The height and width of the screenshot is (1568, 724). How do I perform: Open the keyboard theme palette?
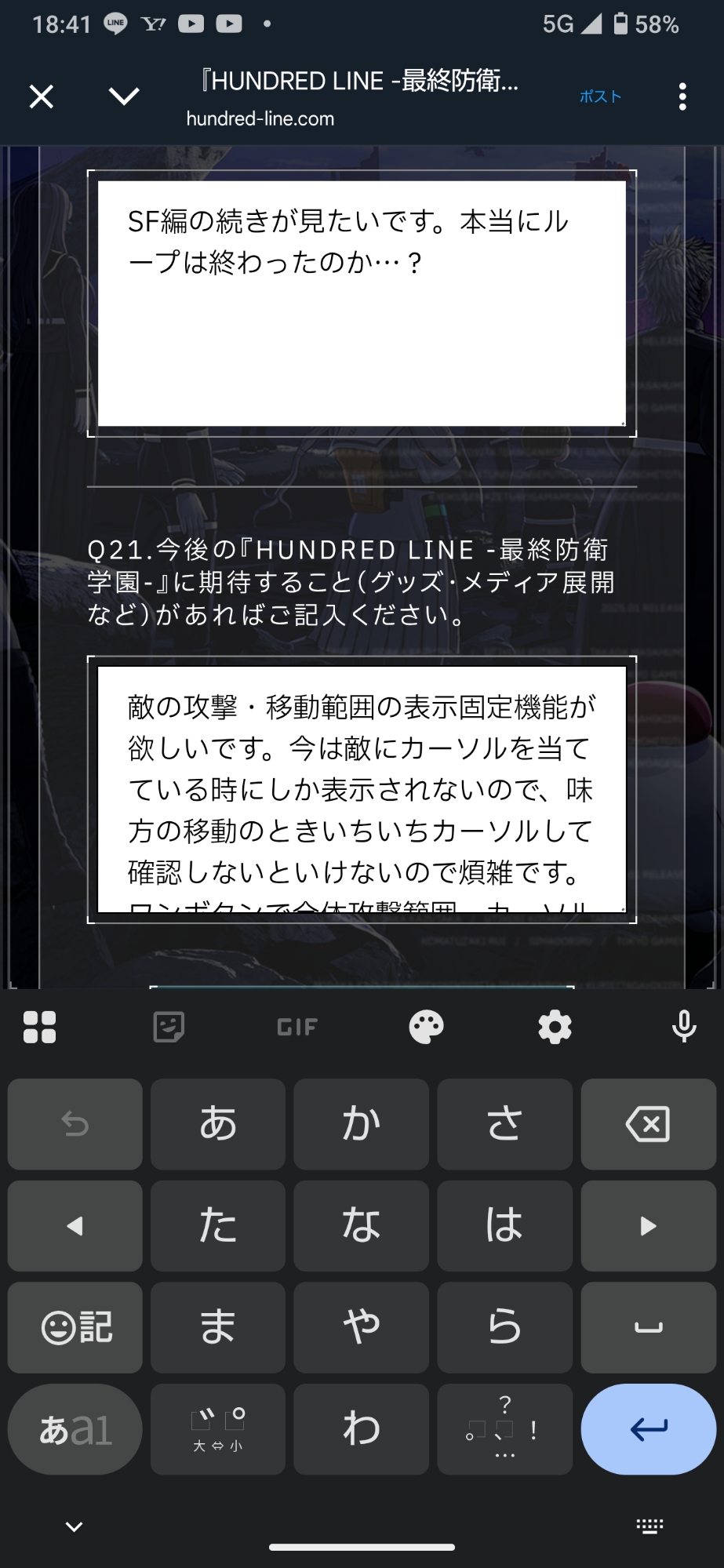click(426, 1027)
